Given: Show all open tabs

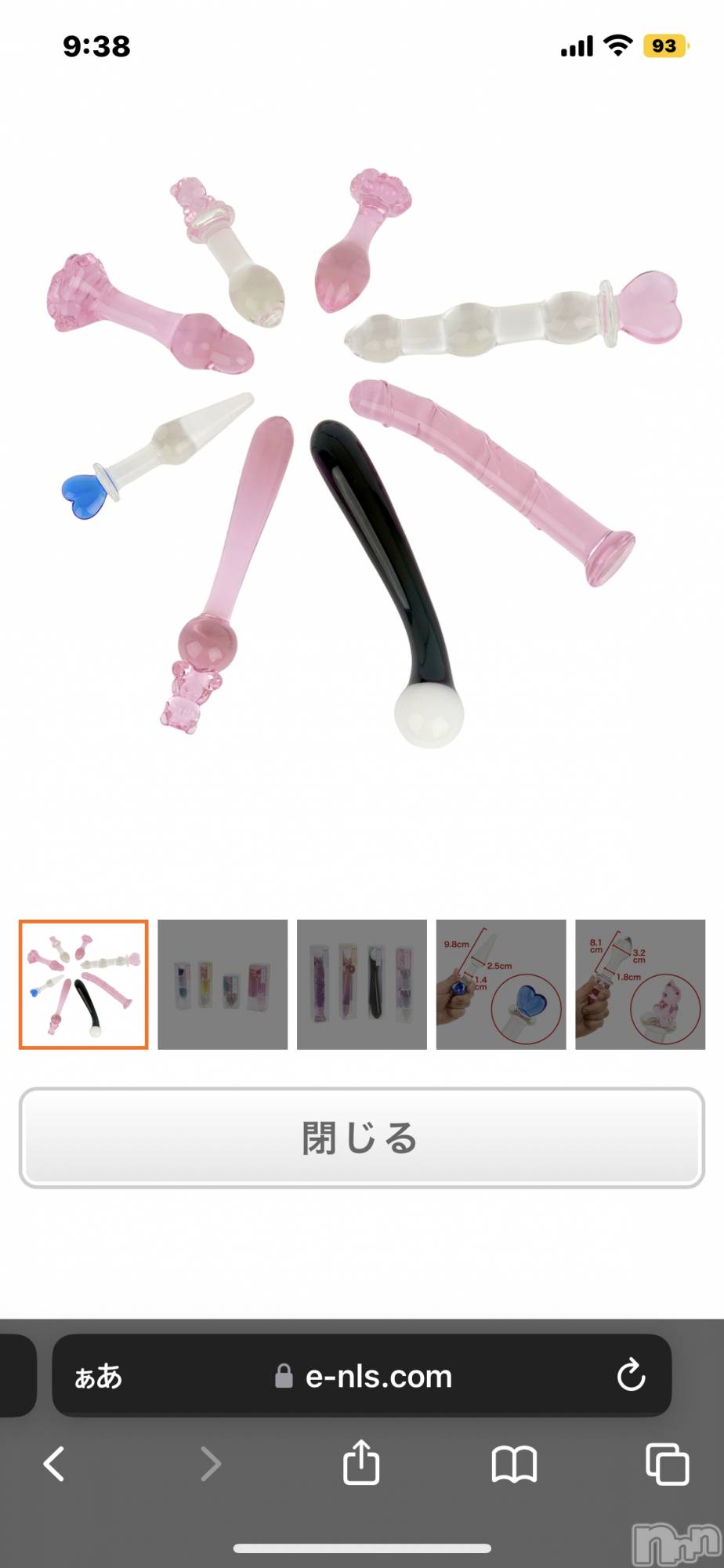Looking at the screenshot, I should (x=667, y=1463).
